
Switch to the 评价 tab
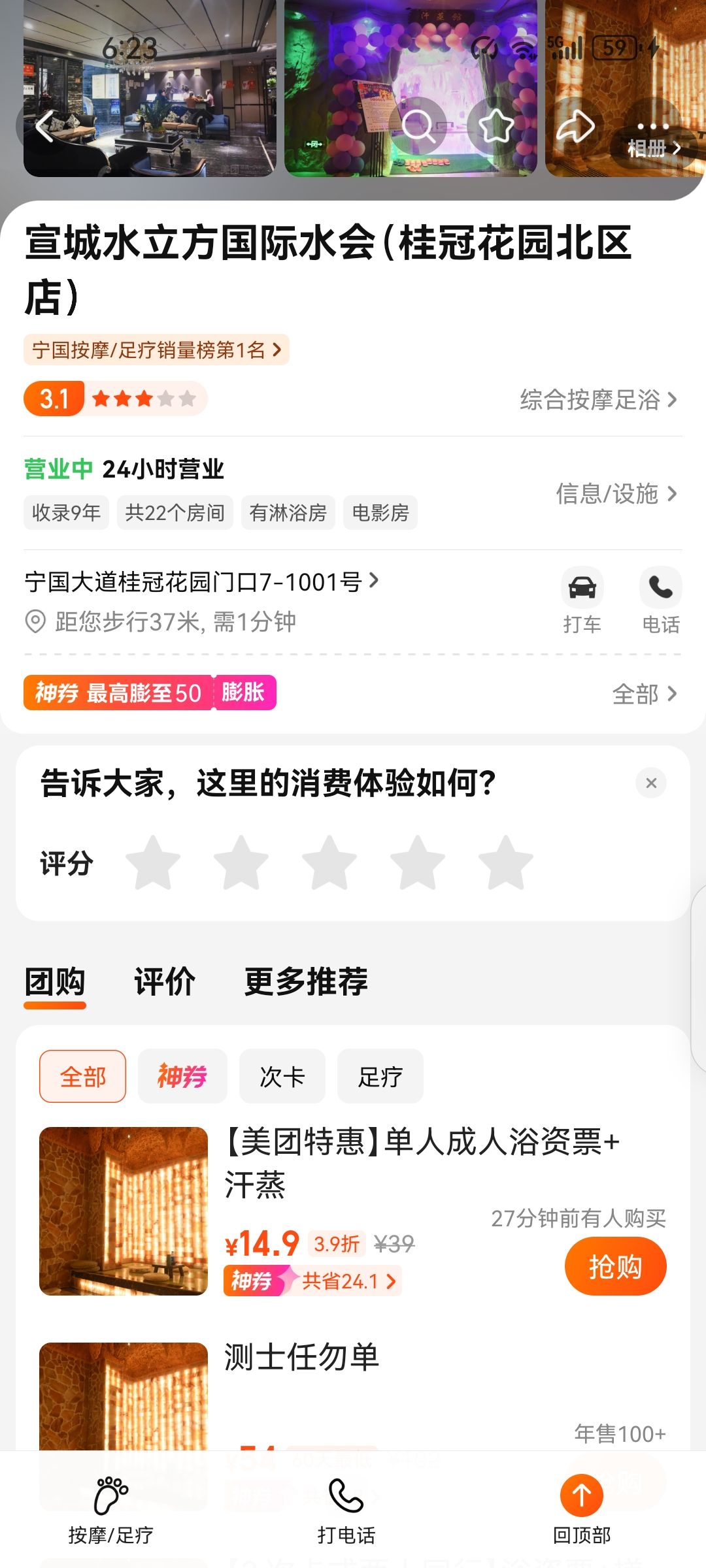point(164,981)
